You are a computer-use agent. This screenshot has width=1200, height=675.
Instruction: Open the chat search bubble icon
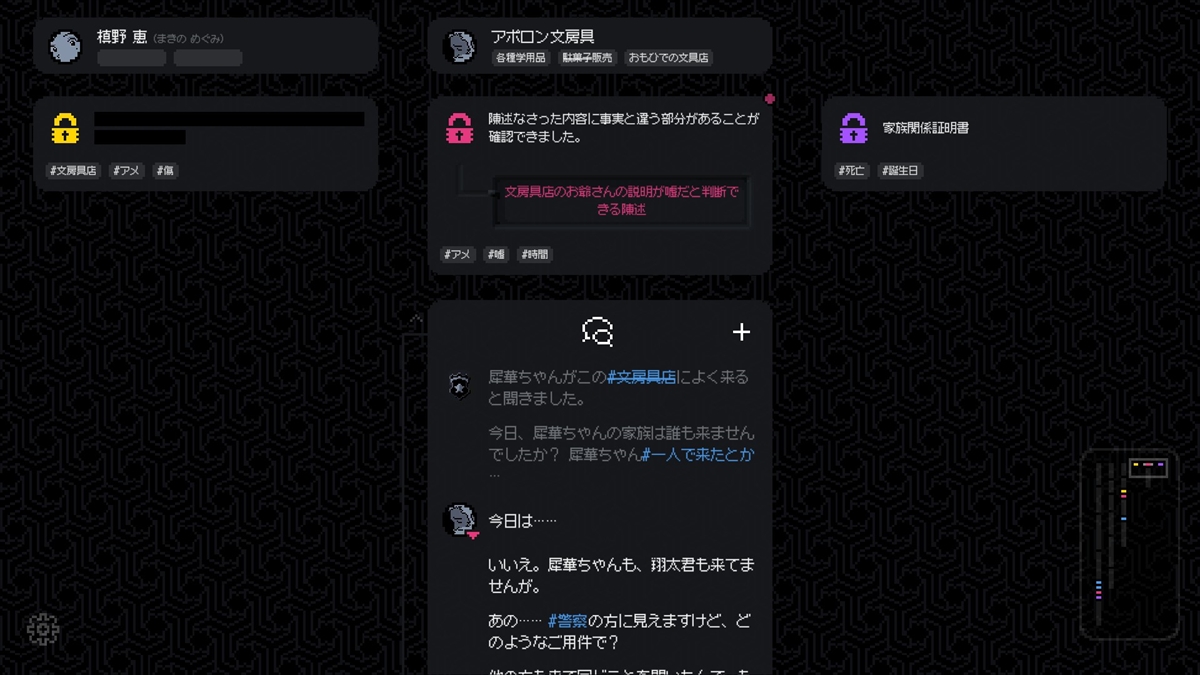[x=597, y=332]
